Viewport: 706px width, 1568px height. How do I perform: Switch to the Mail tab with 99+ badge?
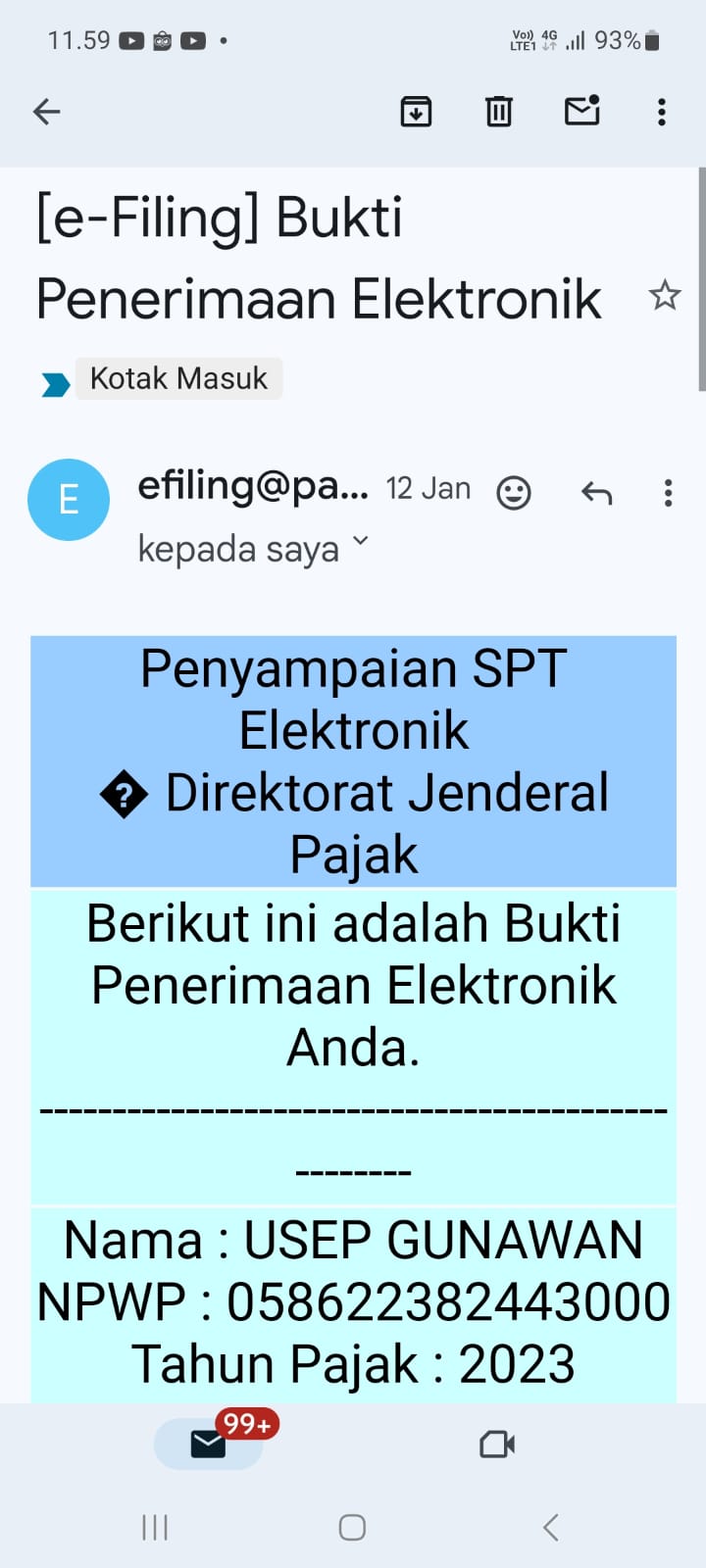208,1444
